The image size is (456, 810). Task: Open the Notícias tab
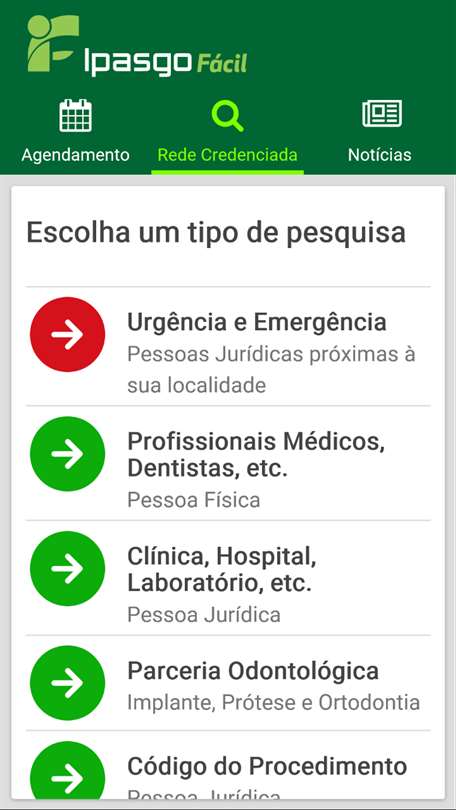coord(380,131)
